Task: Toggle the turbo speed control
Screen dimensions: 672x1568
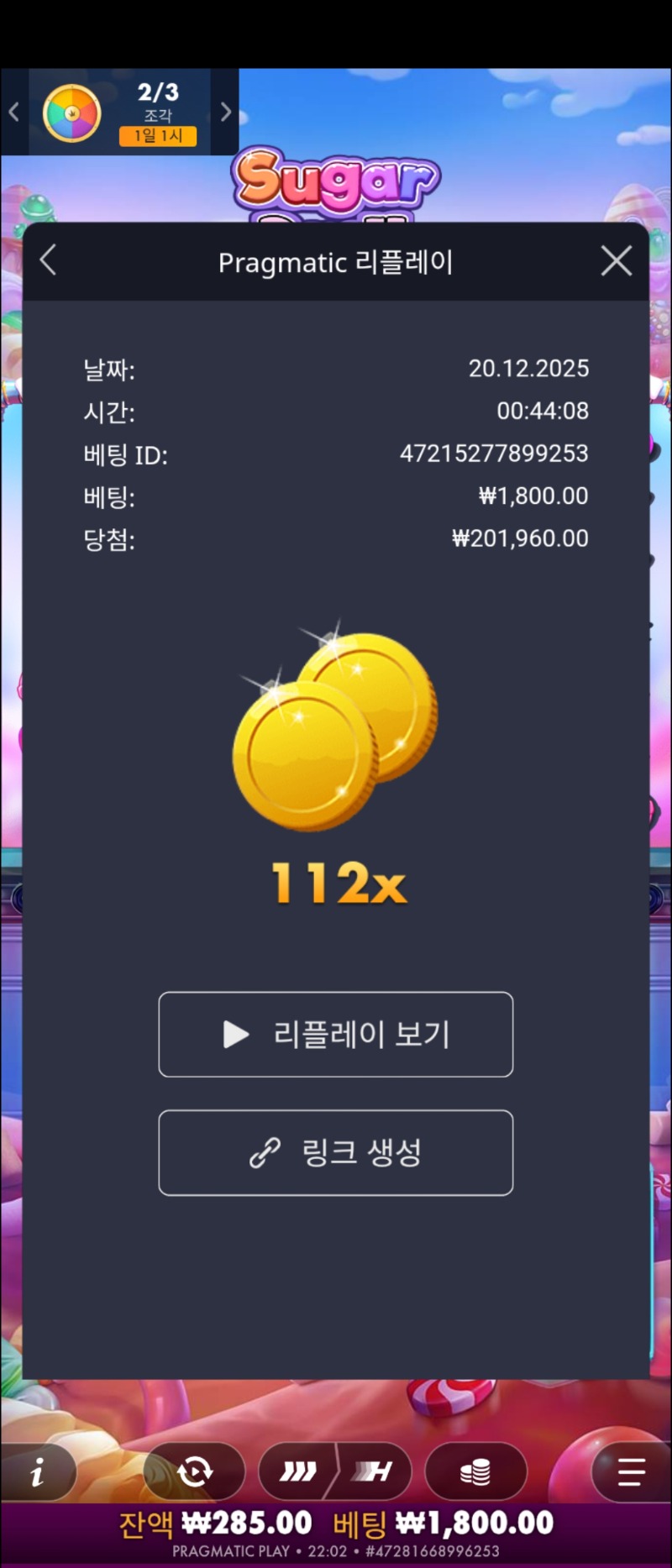Action: (x=335, y=1471)
